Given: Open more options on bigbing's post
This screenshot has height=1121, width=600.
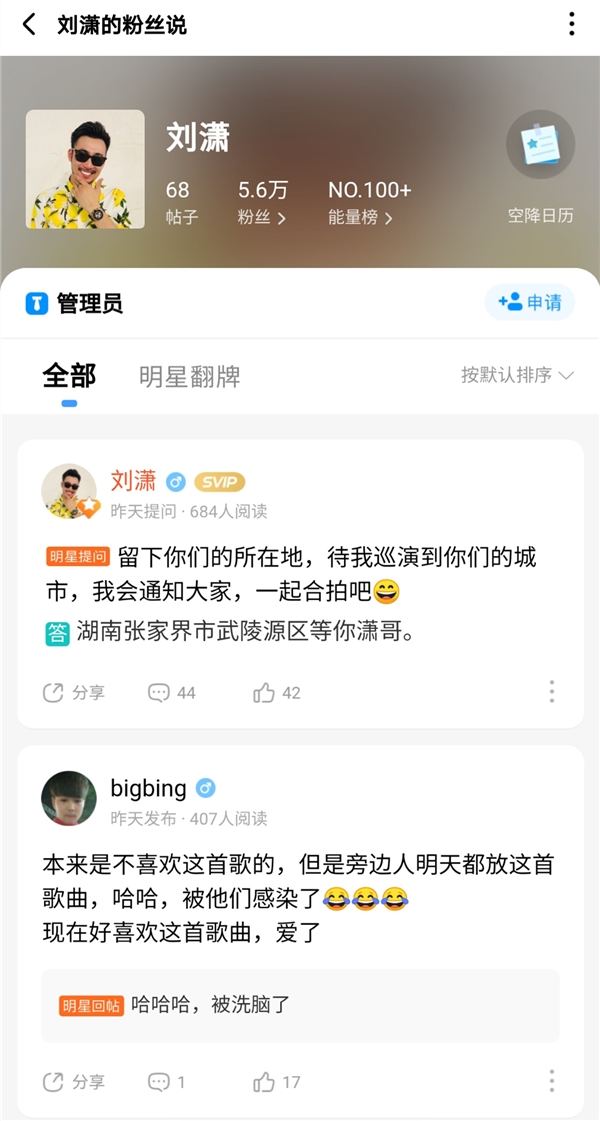Looking at the screenshot, I should coord(551,1080).
